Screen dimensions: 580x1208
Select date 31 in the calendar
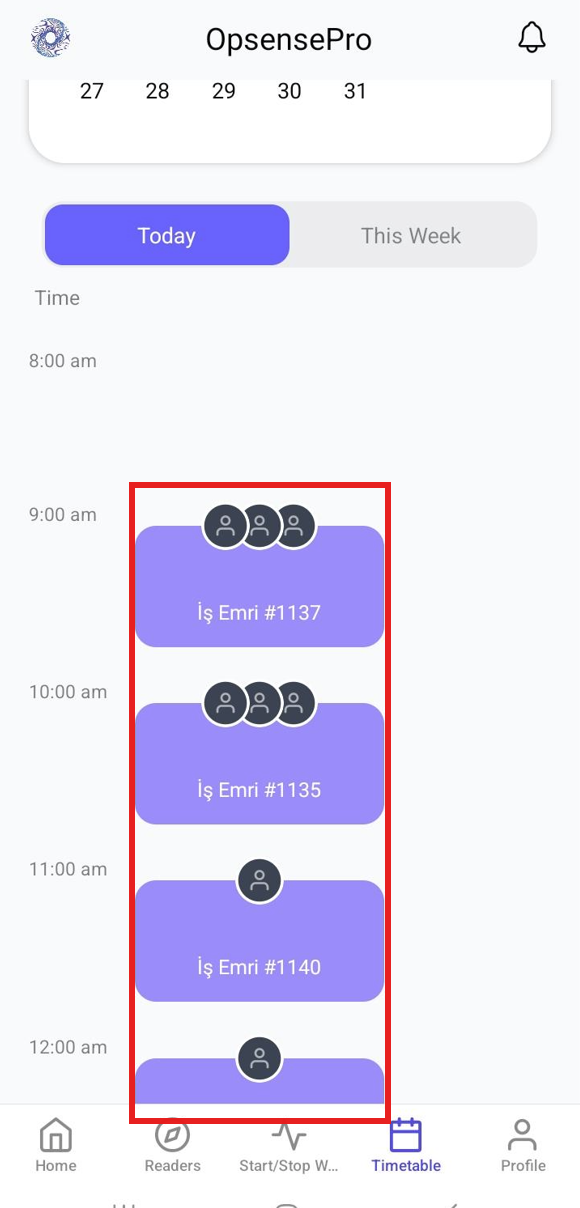pos(355,91)
